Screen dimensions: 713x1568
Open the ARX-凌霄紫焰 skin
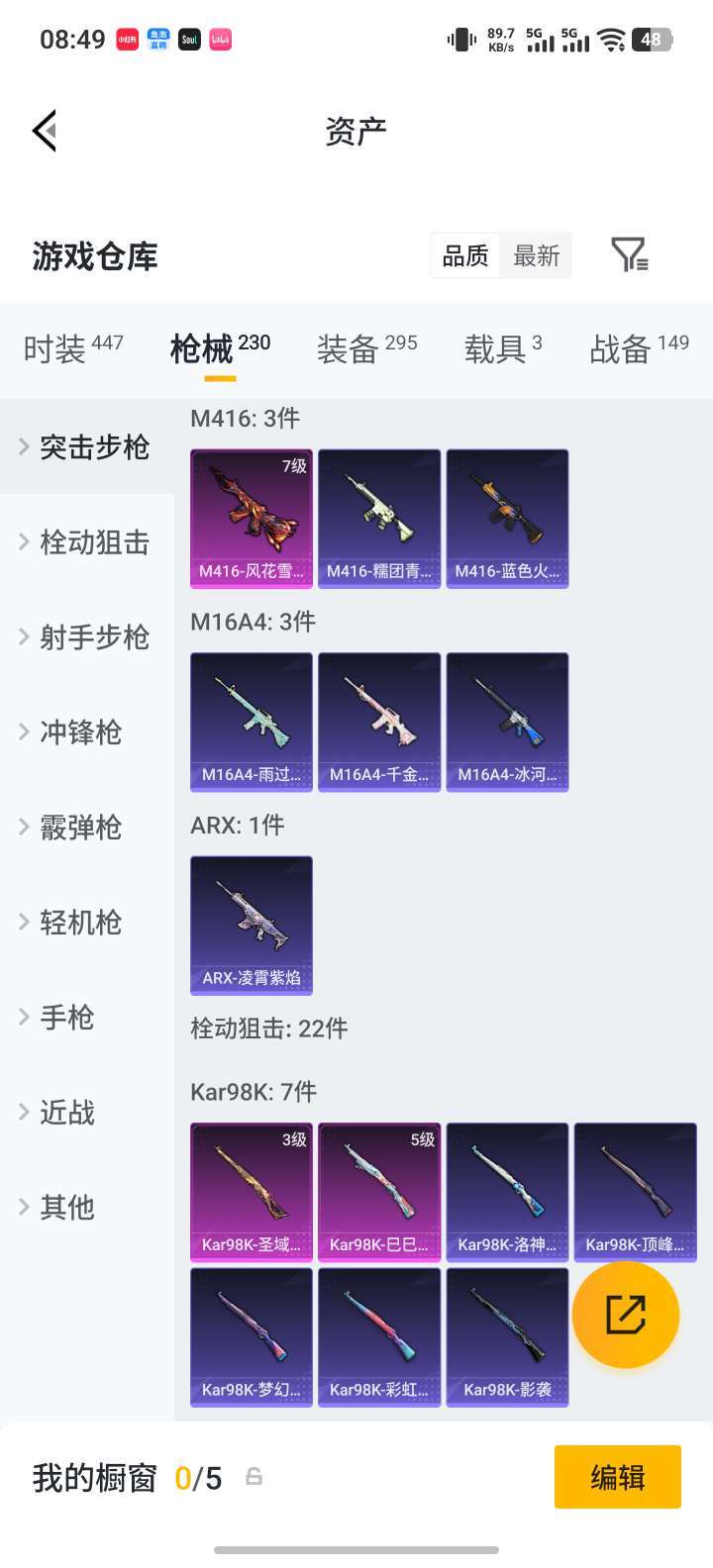(252, 925)
